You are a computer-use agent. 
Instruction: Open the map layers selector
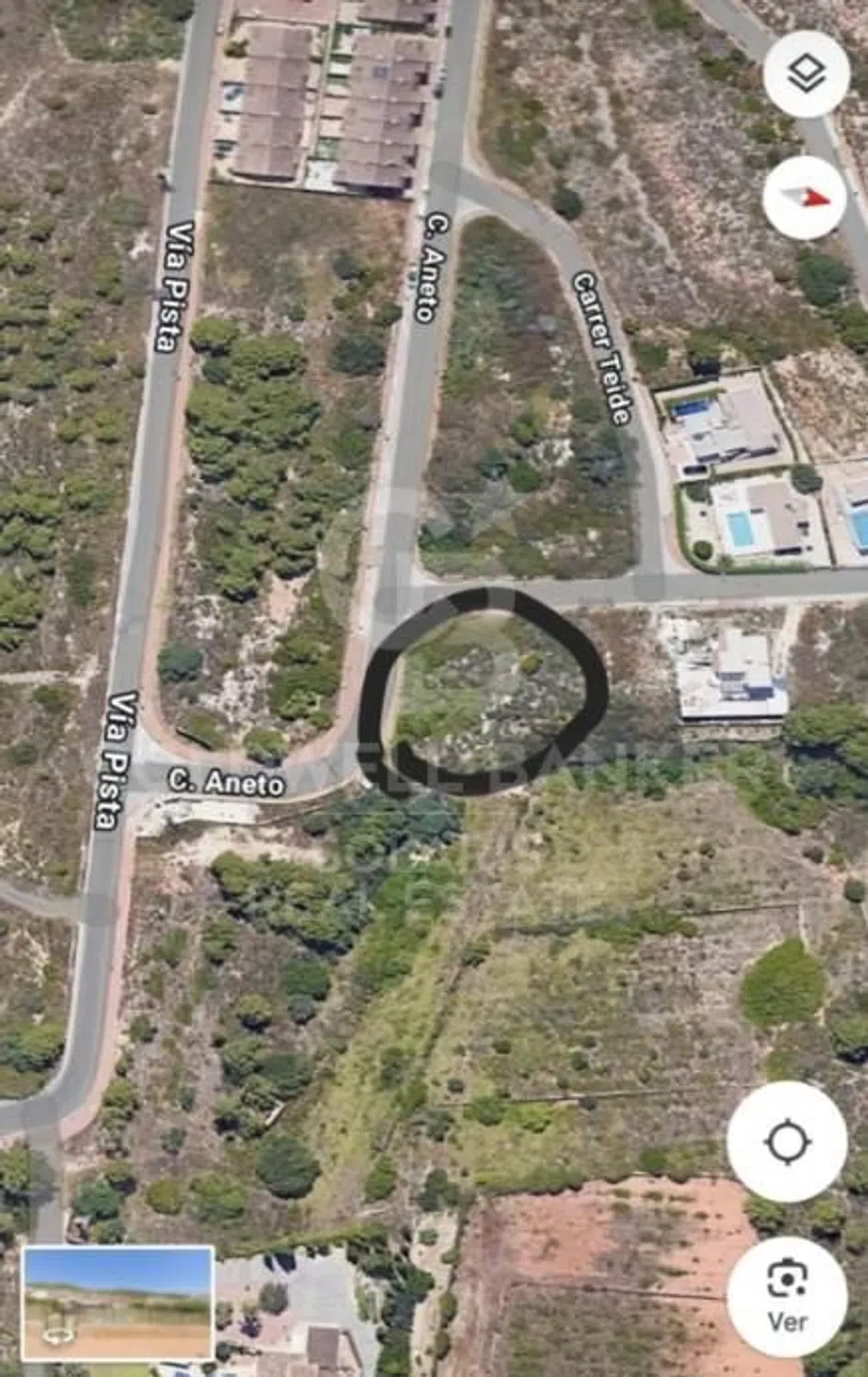[806, 74]
